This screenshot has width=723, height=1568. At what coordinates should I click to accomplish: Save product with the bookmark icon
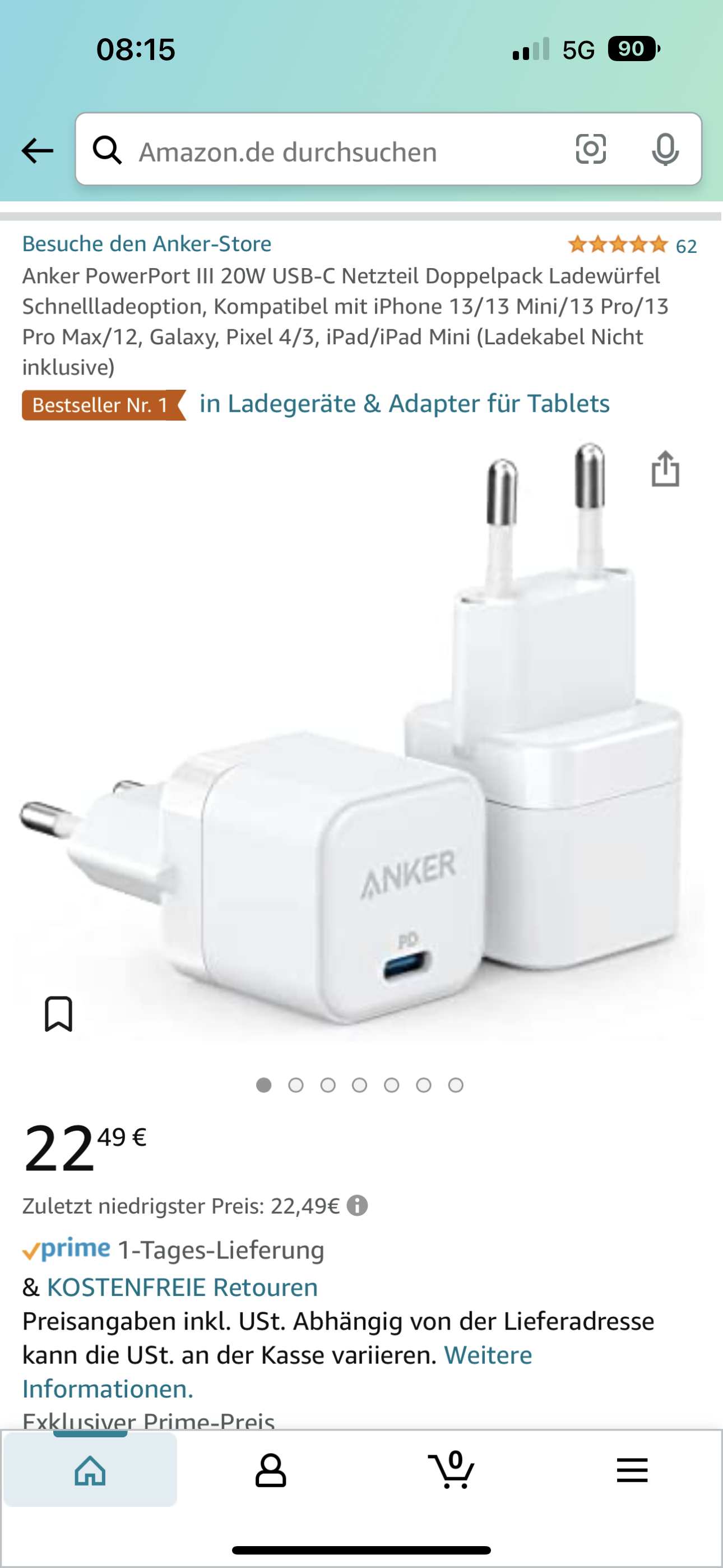pyautogui.click(x=58, y=1013)
